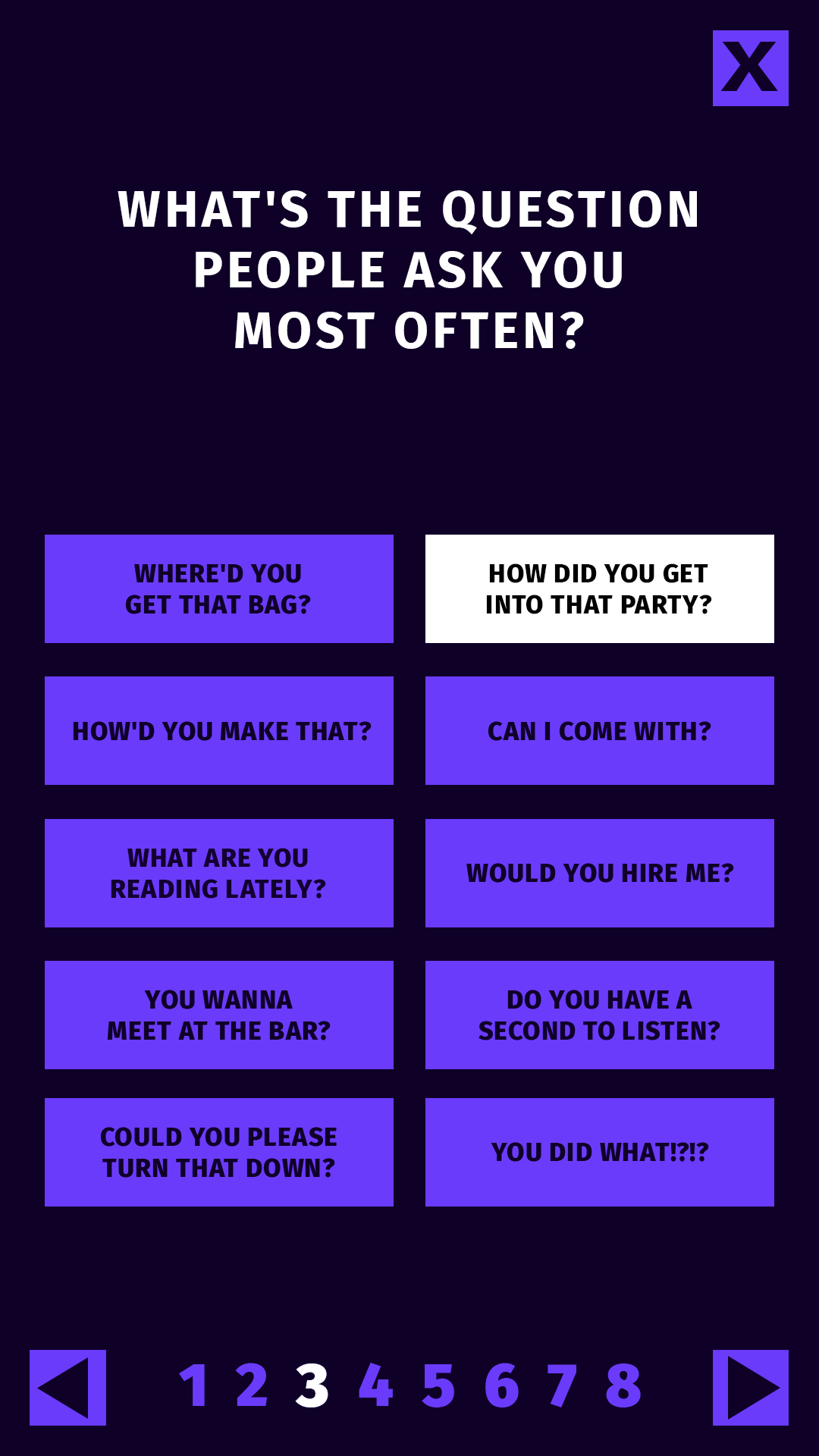Choose "What are you reading lately?"

(218, 873)
